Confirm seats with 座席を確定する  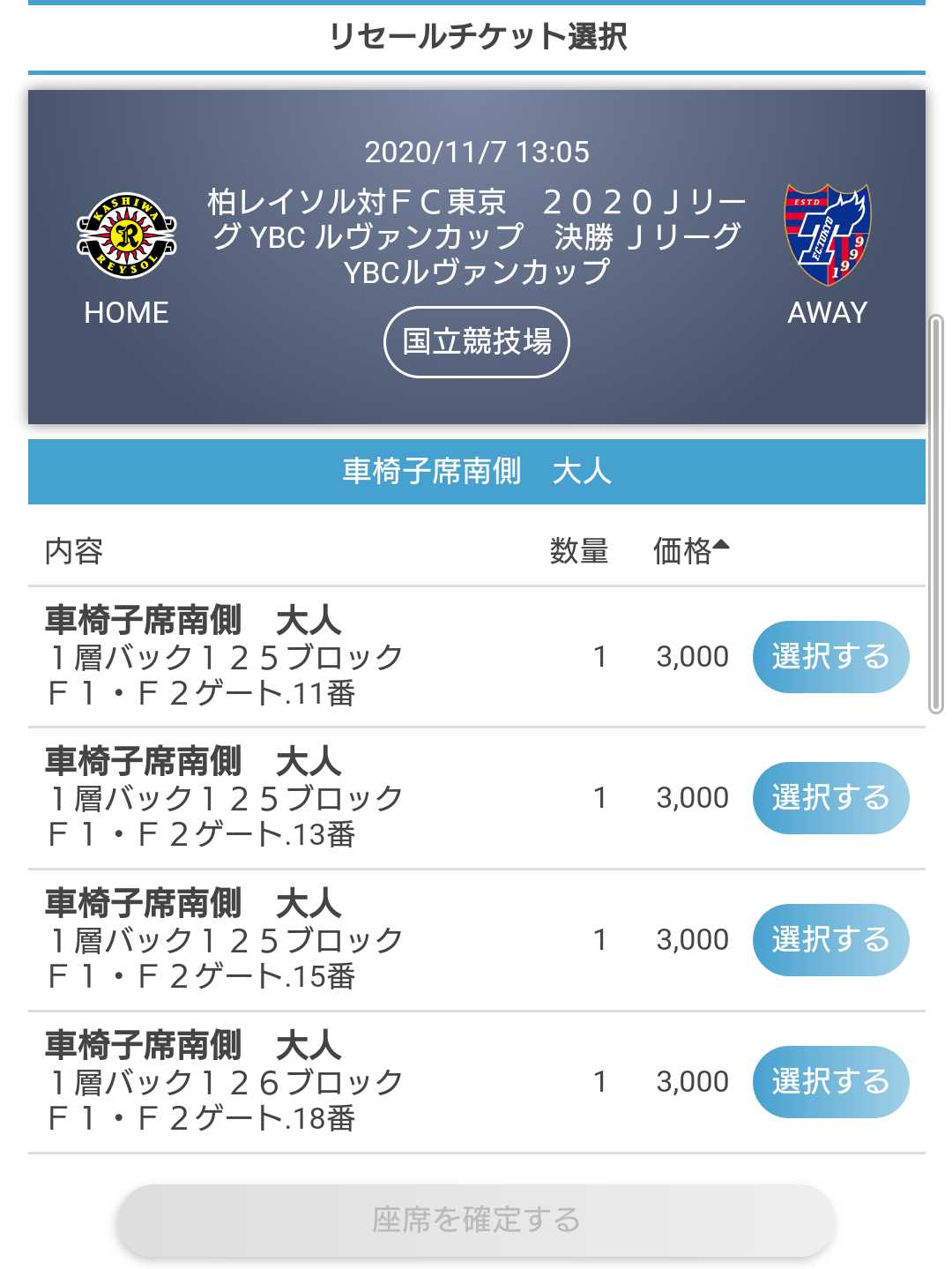point(476,1220)
